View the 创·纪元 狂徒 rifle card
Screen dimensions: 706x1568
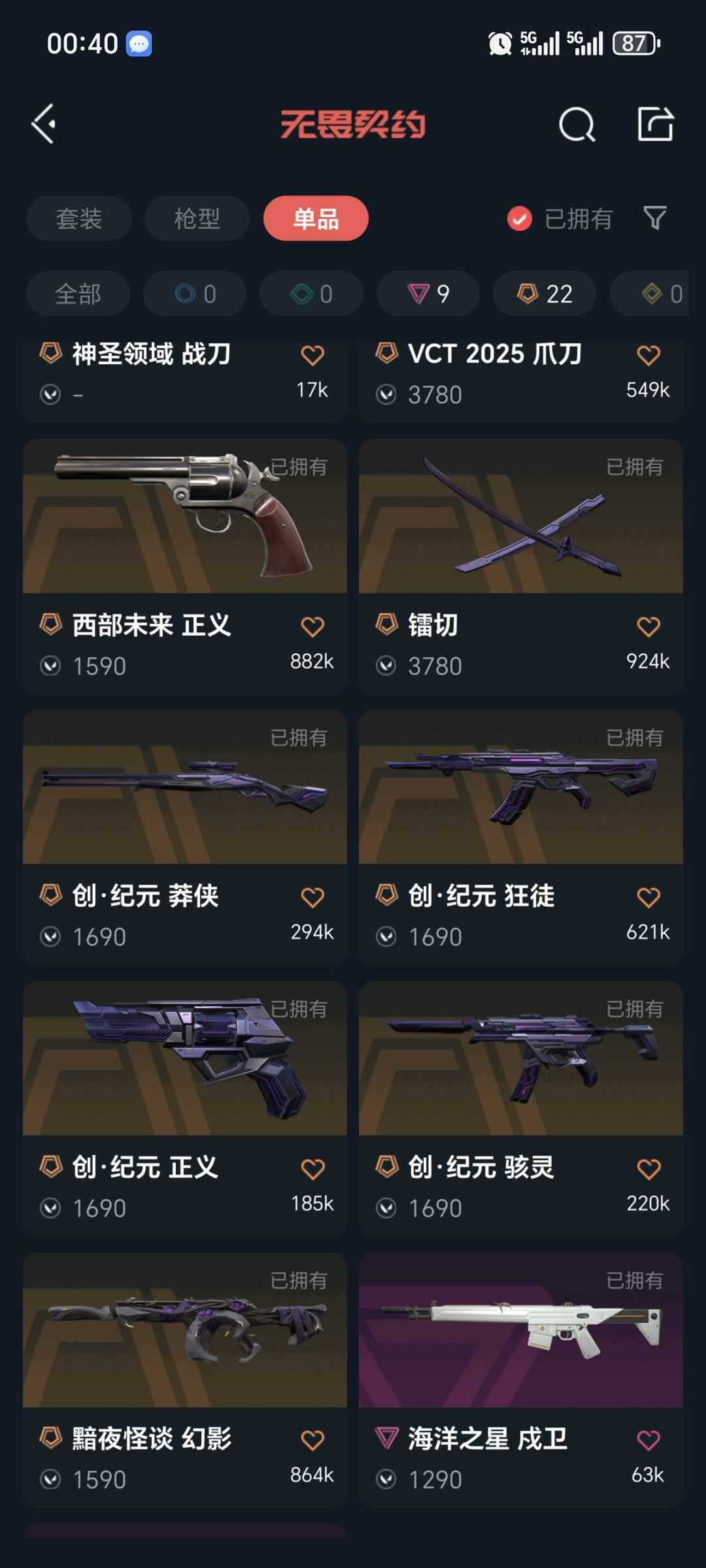(x=521, y=838)
